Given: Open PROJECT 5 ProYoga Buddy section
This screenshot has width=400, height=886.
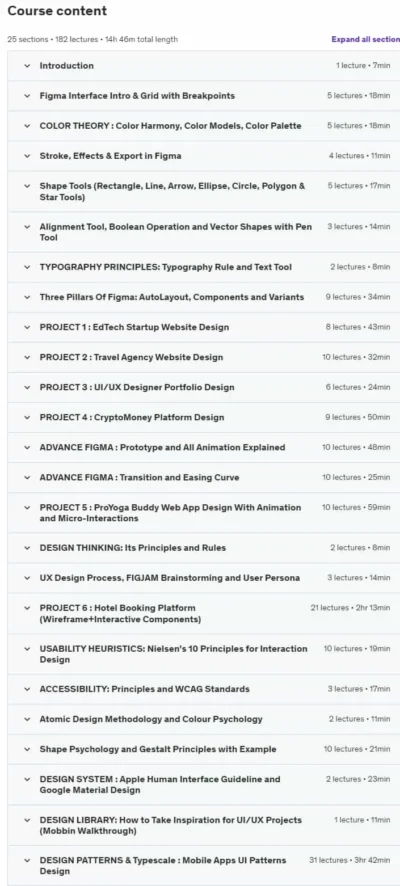Looking at the screenshot, I should (x=204, y=513).
